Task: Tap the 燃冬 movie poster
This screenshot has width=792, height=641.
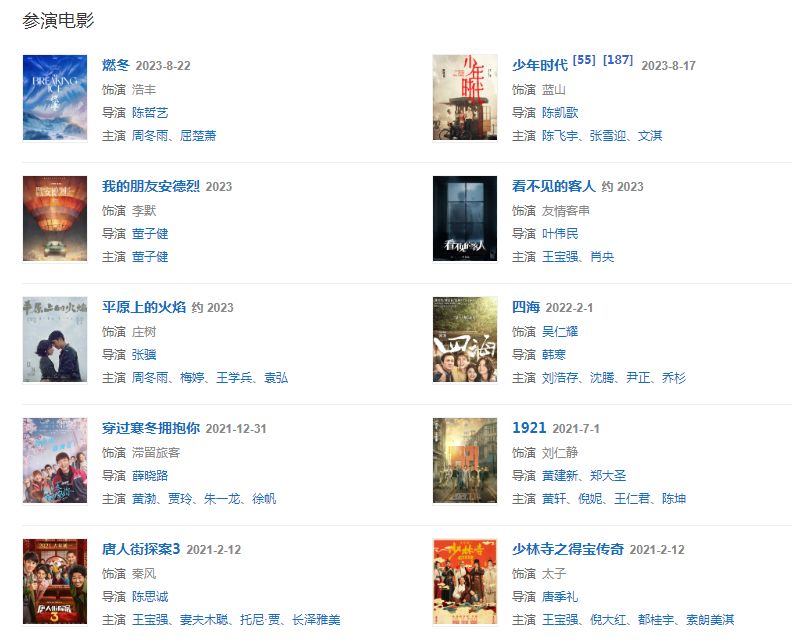Action: click(55, 98)
